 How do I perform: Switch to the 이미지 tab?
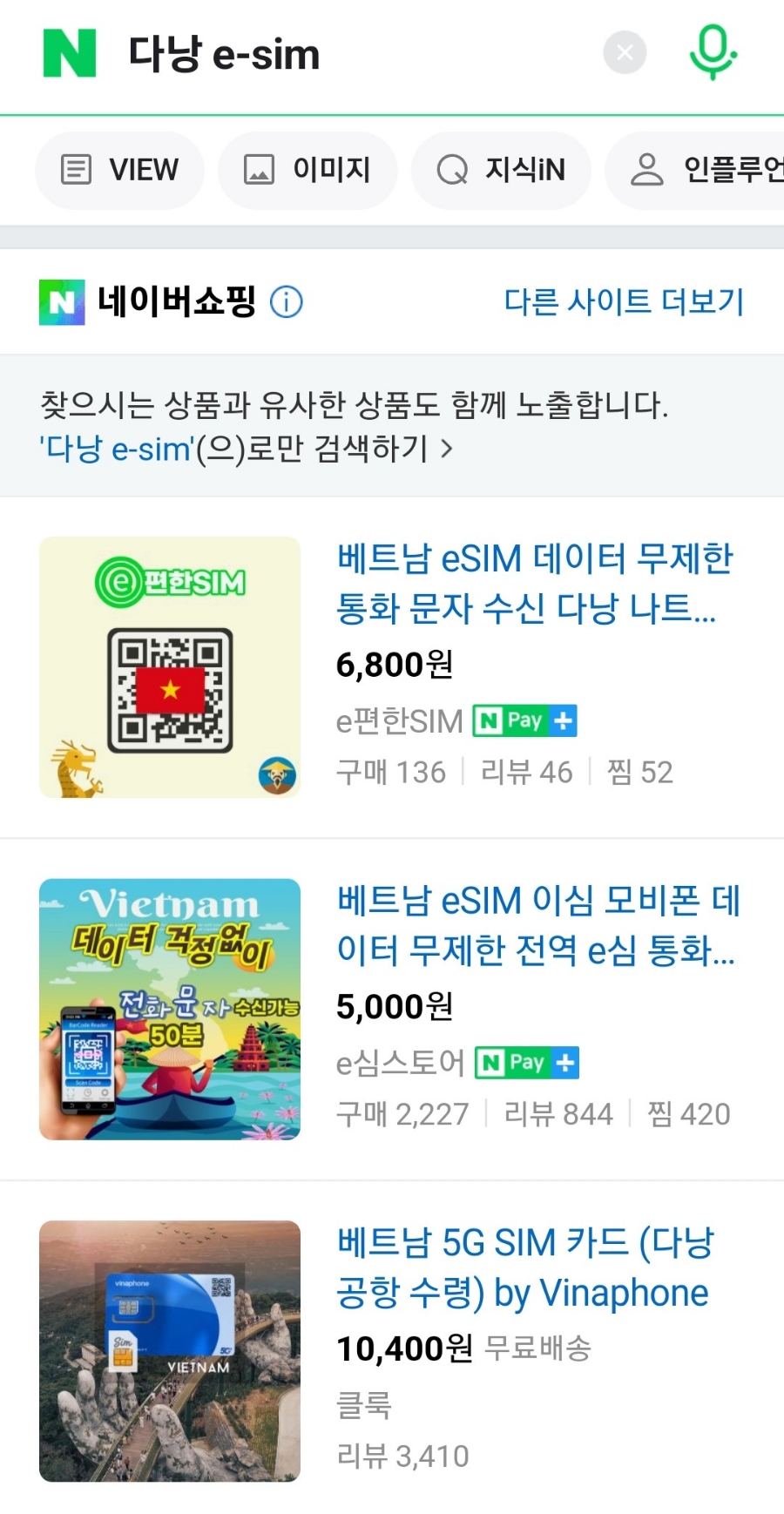coord(308,170)
